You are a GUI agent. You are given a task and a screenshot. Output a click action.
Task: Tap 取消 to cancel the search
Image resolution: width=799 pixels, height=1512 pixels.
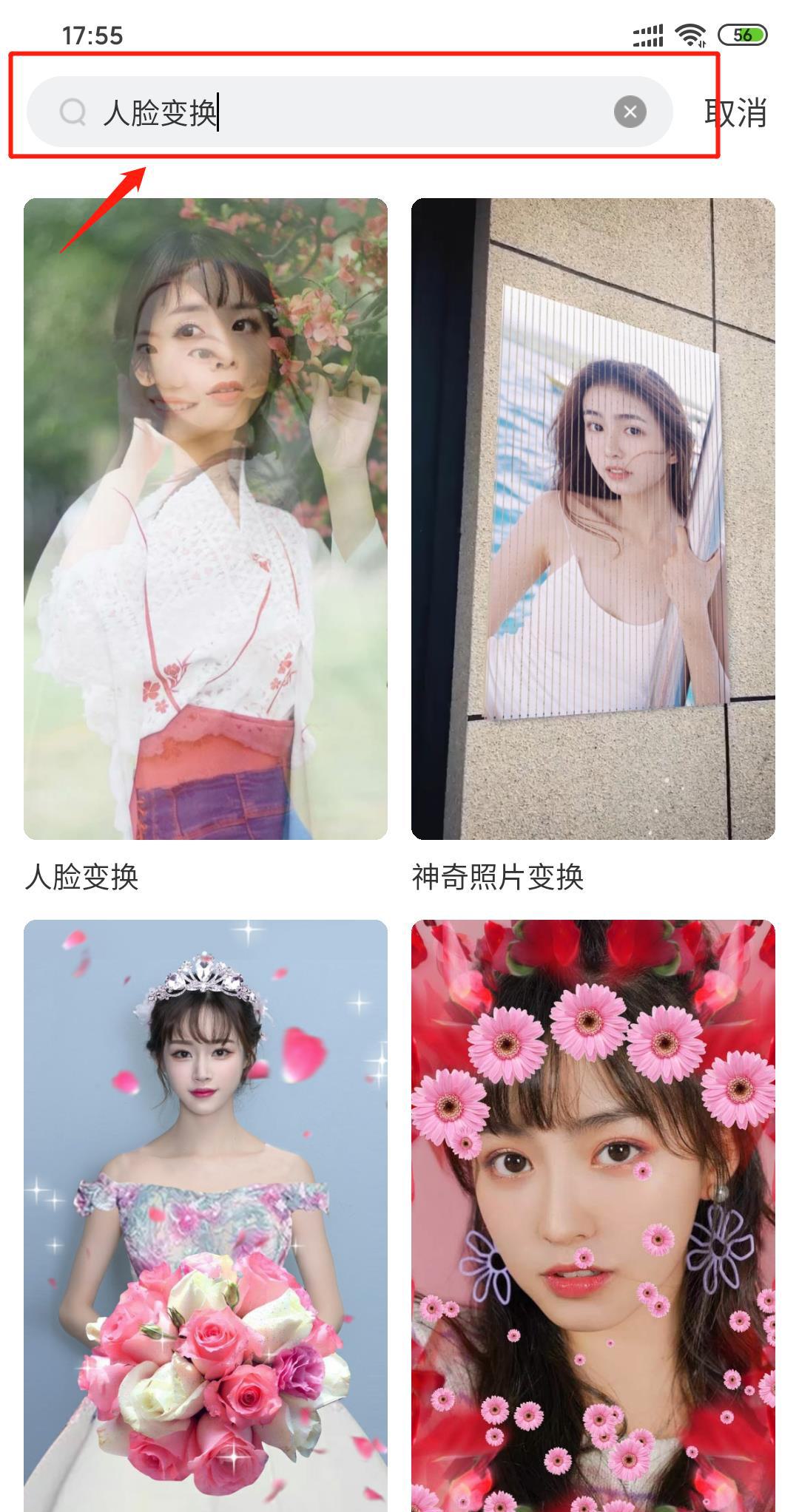(x=735, y=112)
